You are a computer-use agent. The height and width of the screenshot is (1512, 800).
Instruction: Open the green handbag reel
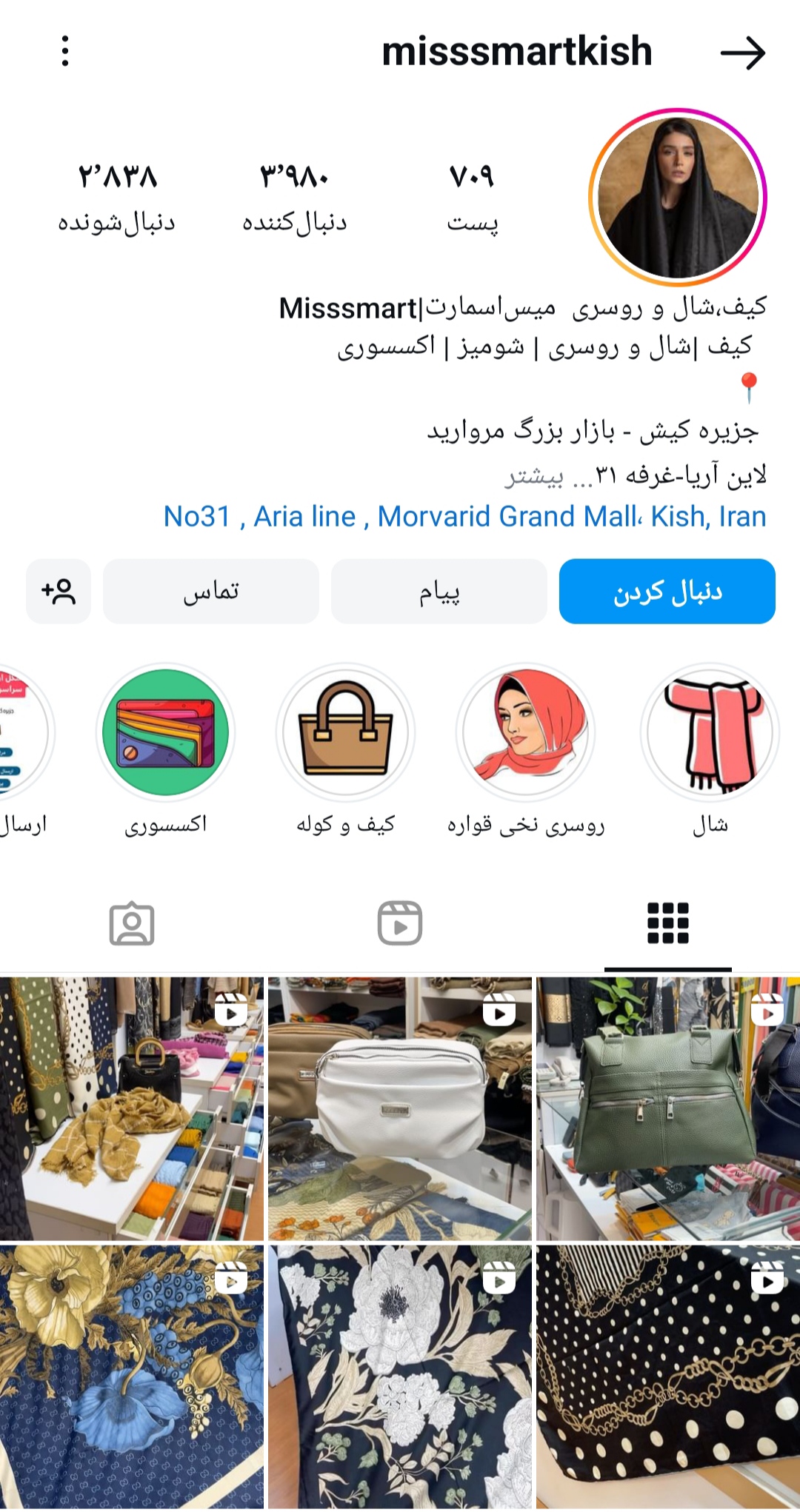667,1108
